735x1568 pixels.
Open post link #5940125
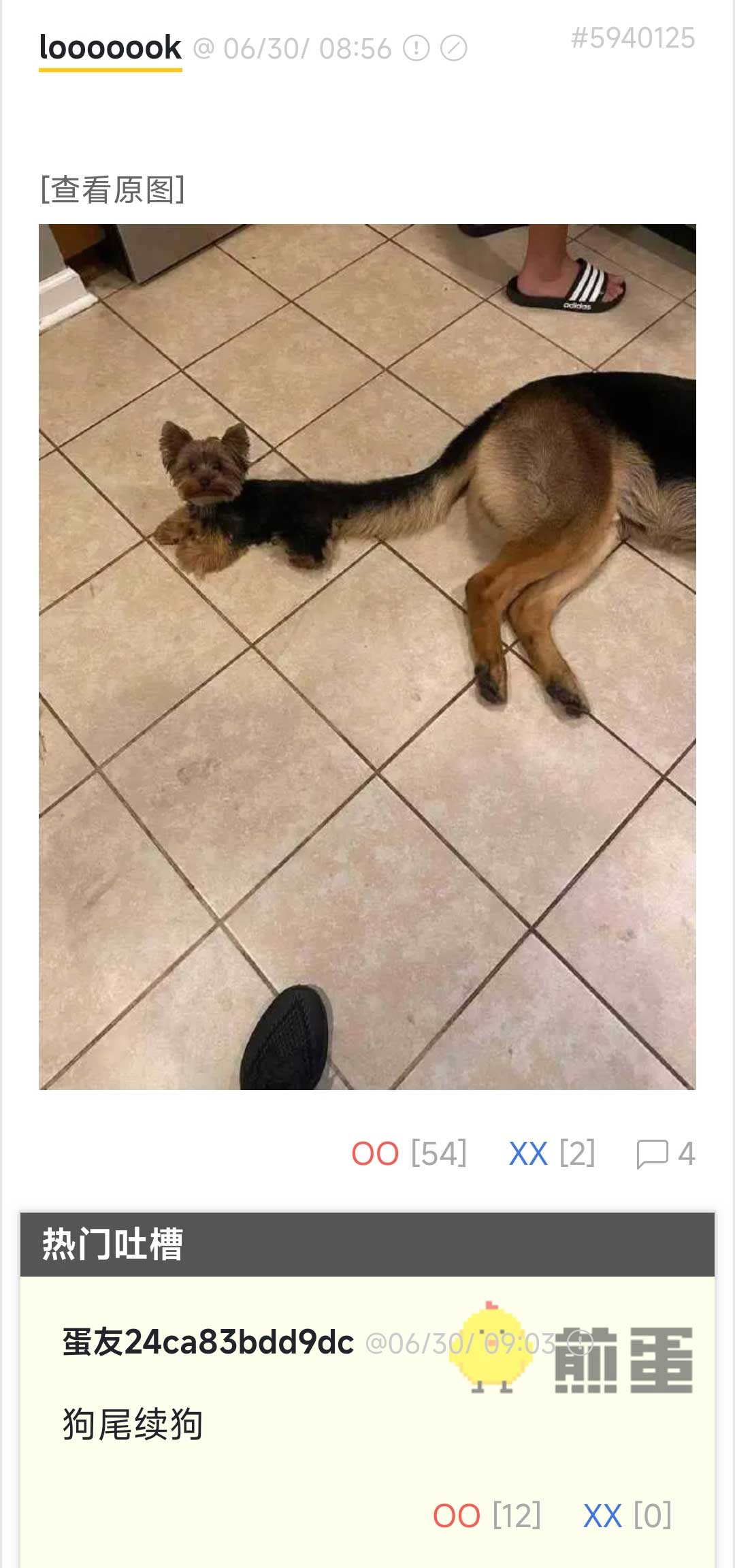coord(632,38)
